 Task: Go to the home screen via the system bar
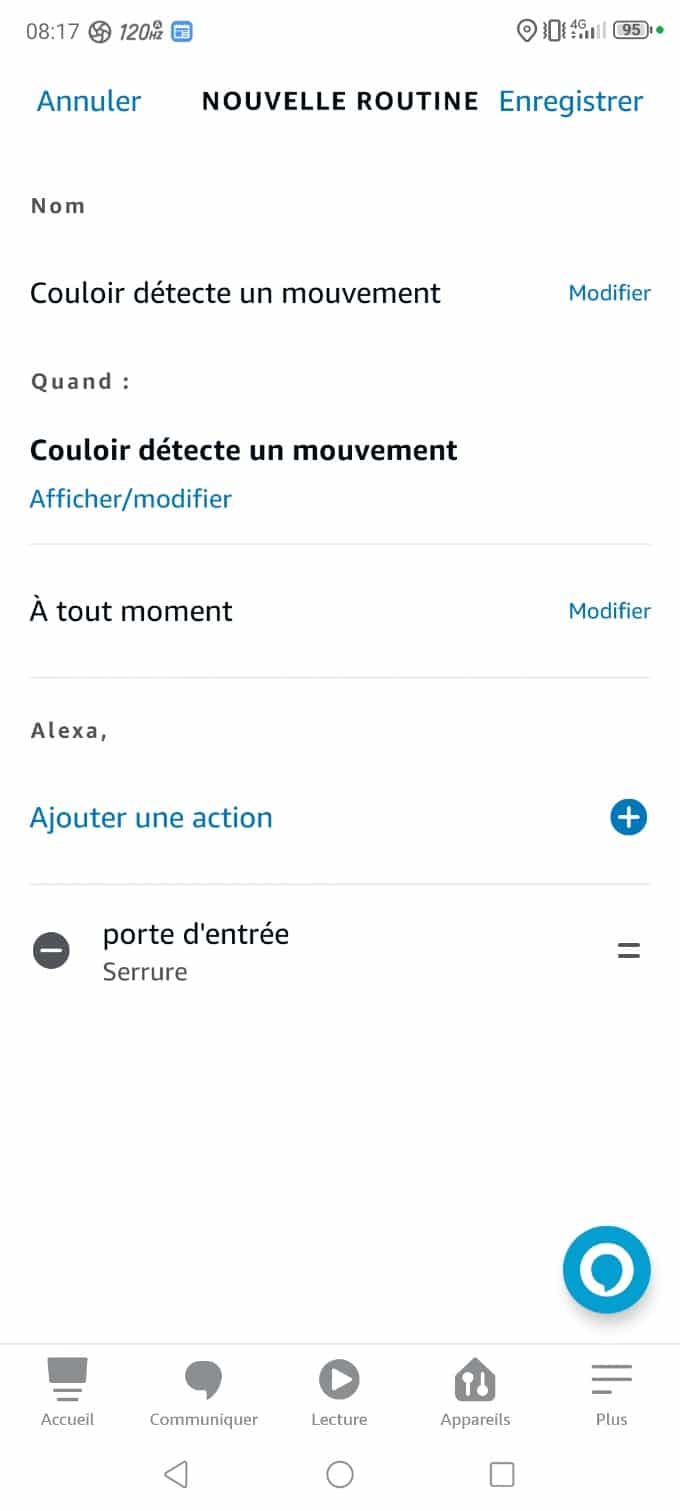[340, 1474]
